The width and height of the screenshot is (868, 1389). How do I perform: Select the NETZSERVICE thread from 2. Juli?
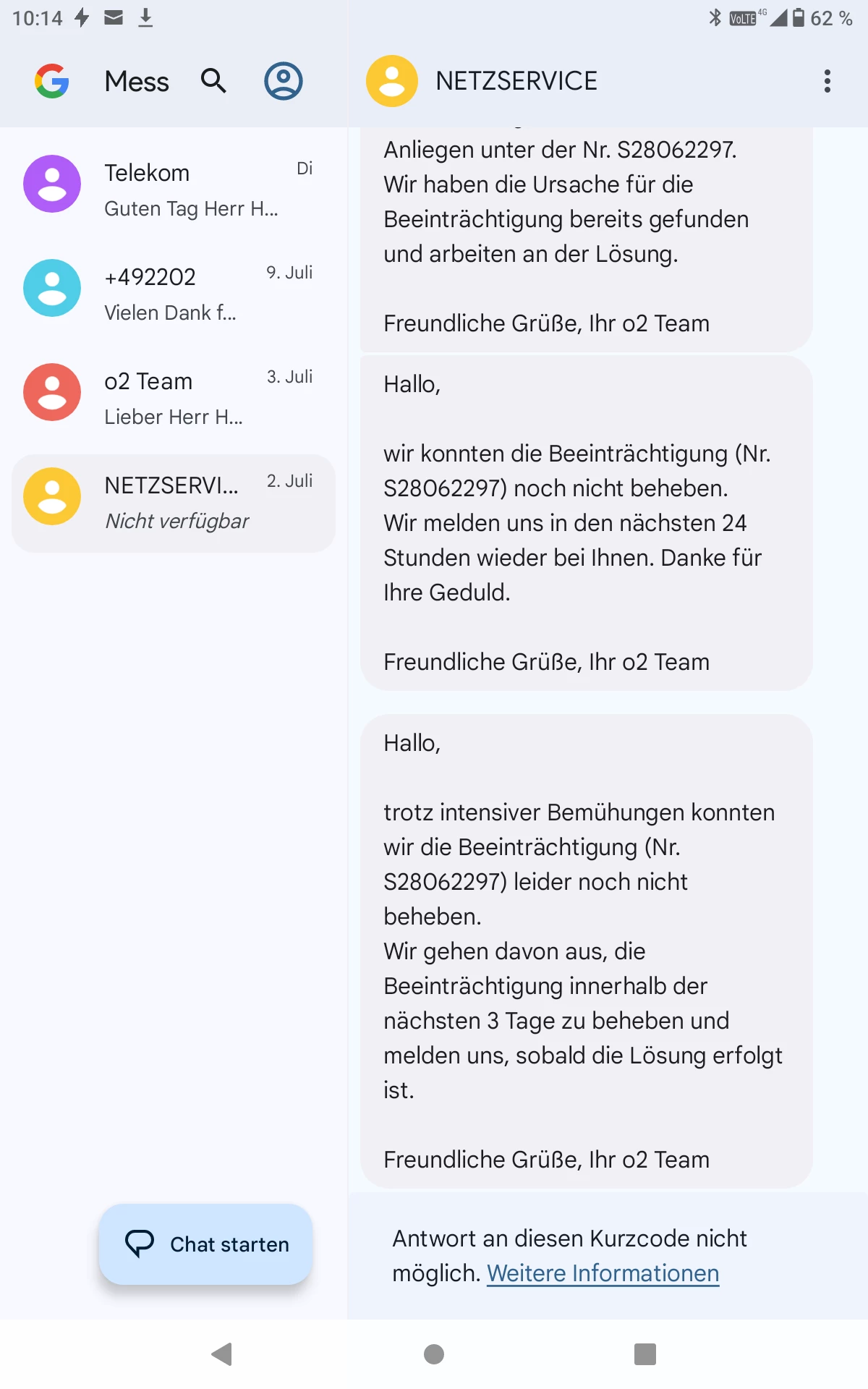174,503
